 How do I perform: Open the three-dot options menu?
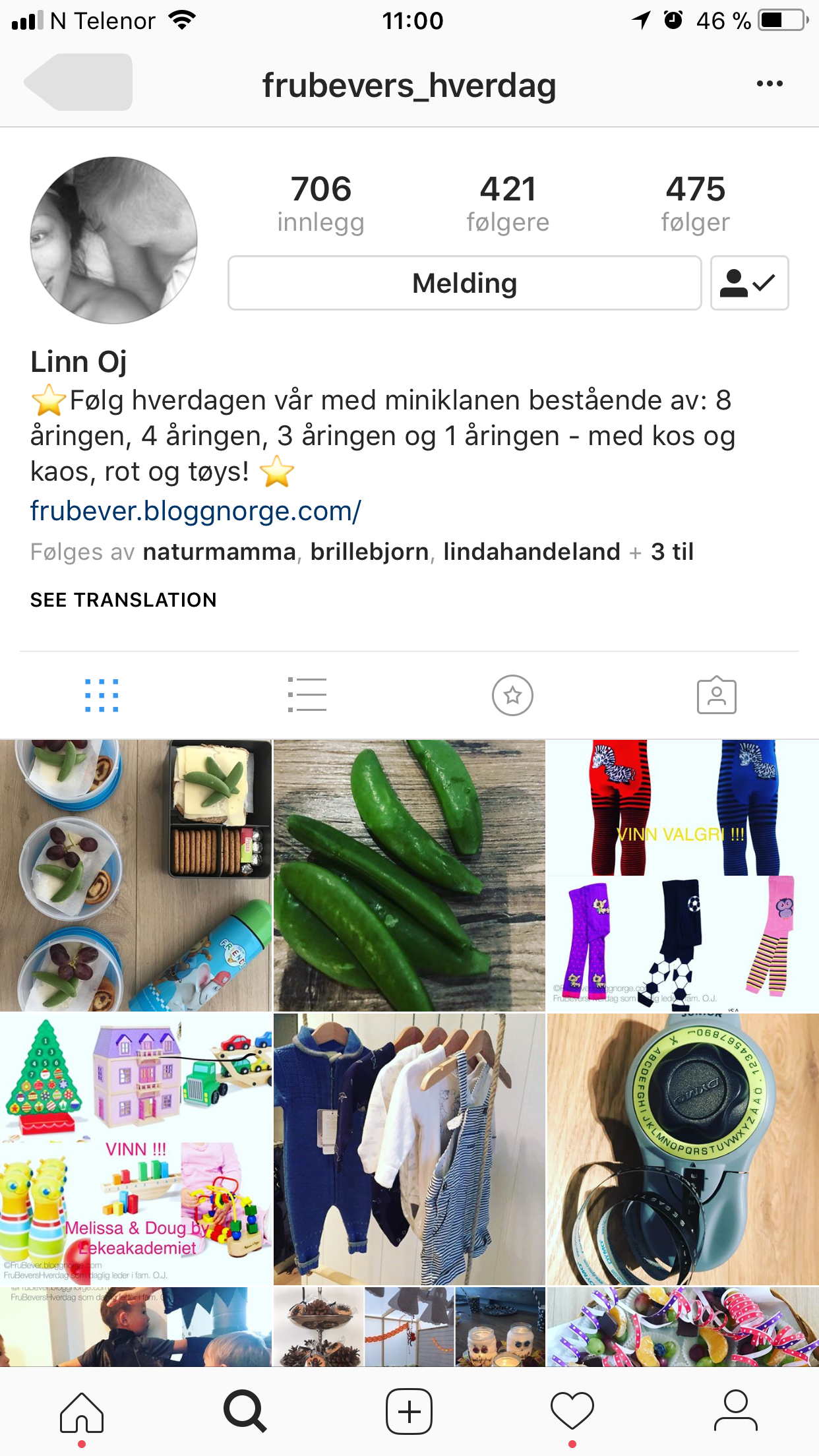770,84
